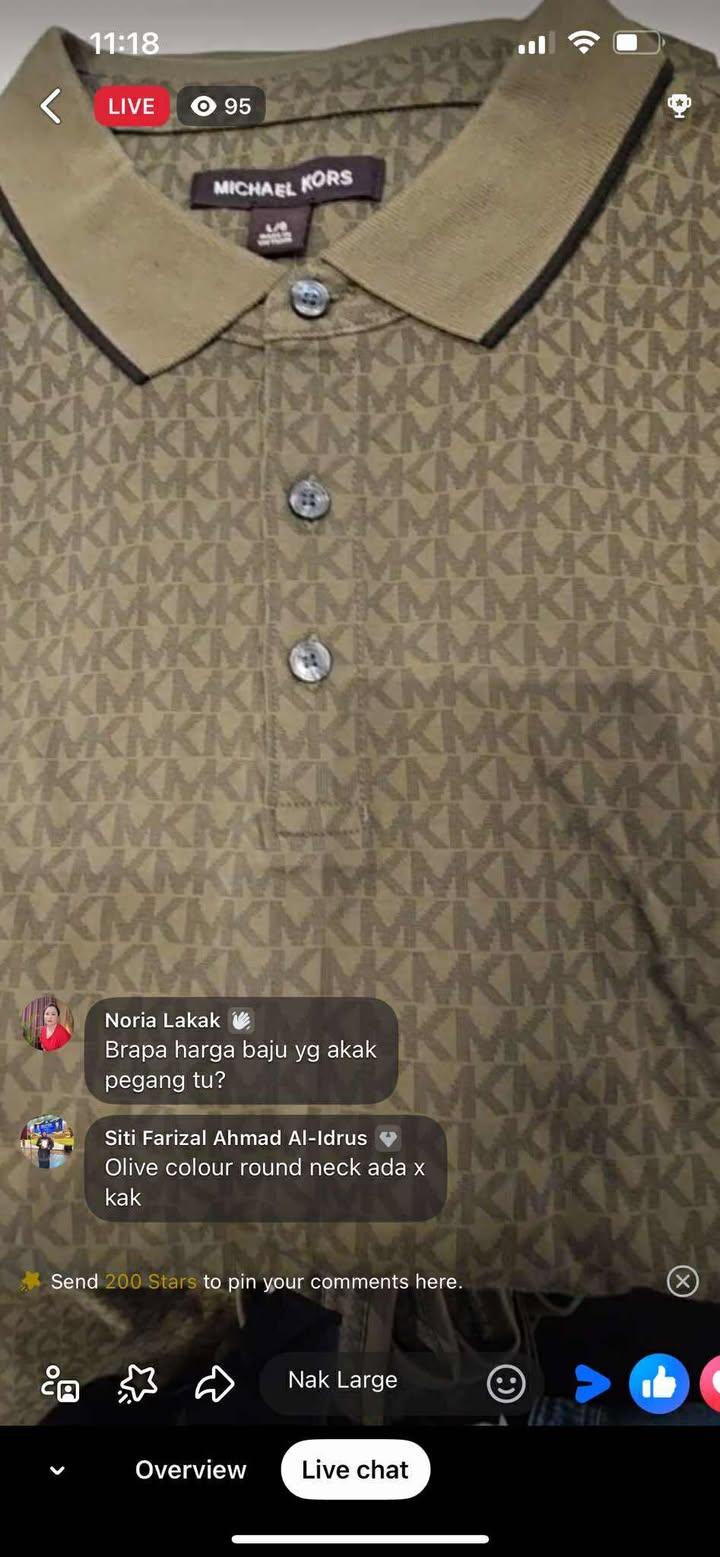Dismiss the Send 200 Stars banner
720x1557 pixels.
click(682, 1281)
